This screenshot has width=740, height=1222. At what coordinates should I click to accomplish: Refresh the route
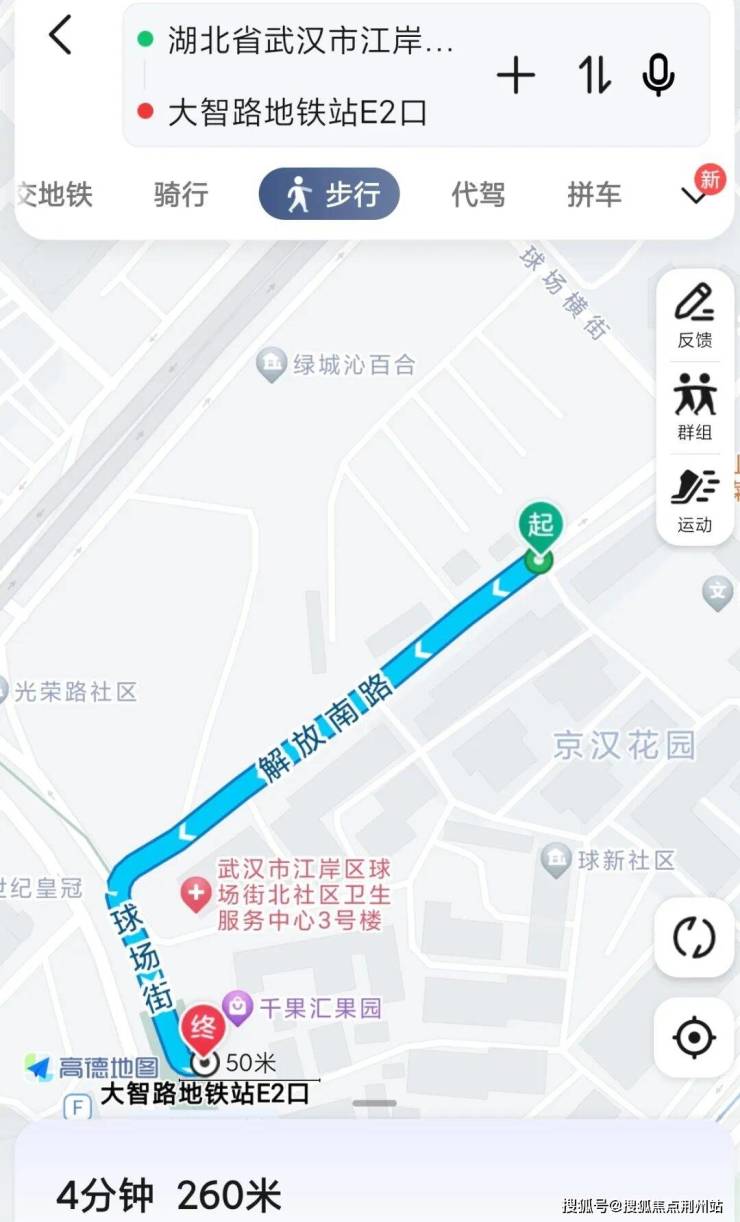[694, 938]
